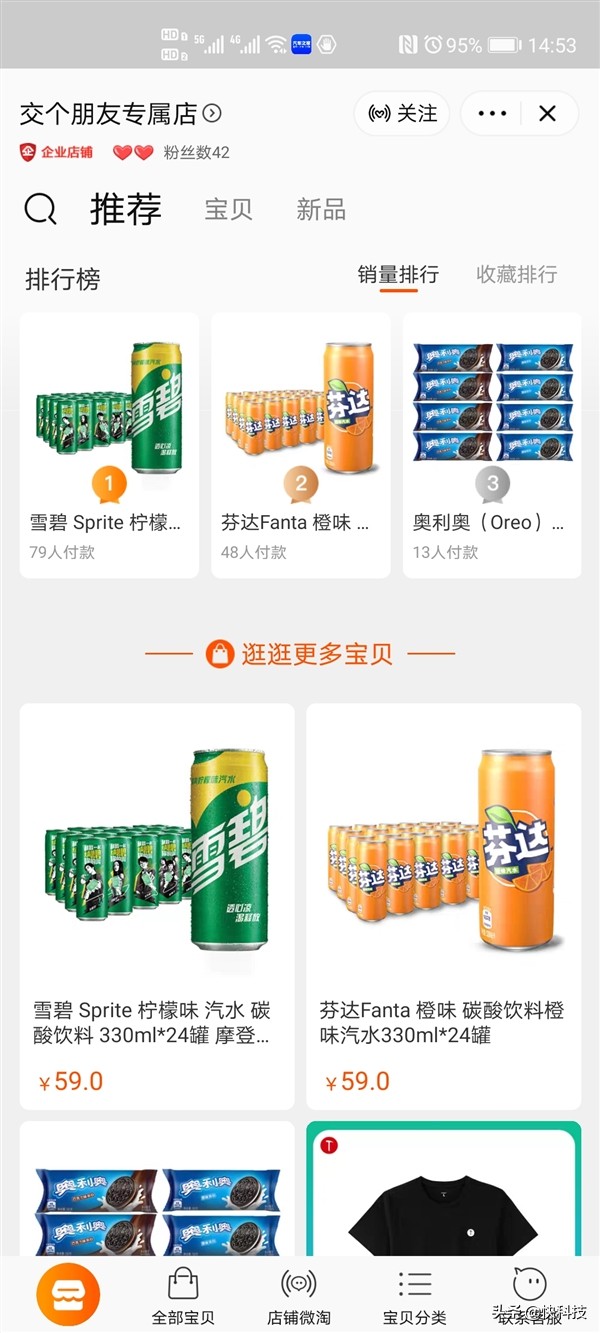Select the 推荐 tab
The image size is (600, 1333).
pos(126,210)
